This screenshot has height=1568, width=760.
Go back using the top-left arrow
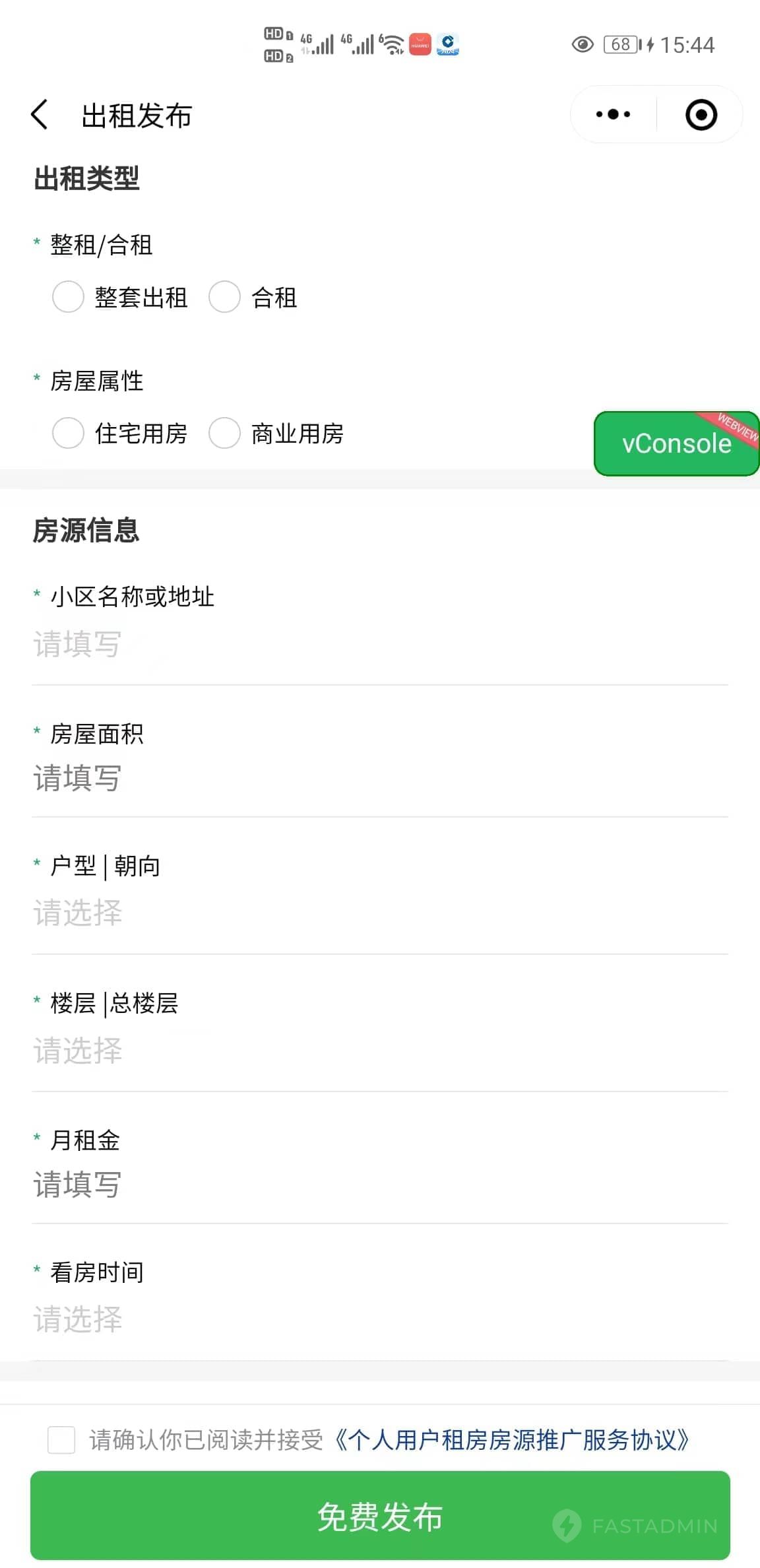click(x=40, y=115)
